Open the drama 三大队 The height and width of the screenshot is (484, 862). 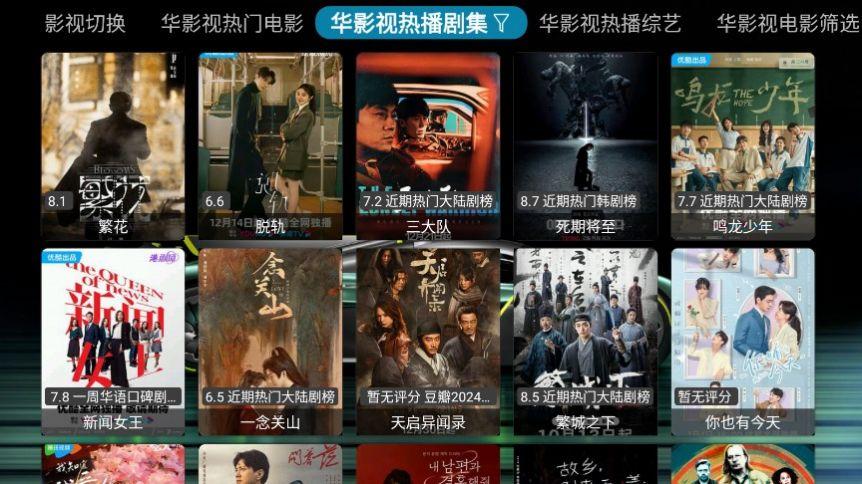click(428, 140)
